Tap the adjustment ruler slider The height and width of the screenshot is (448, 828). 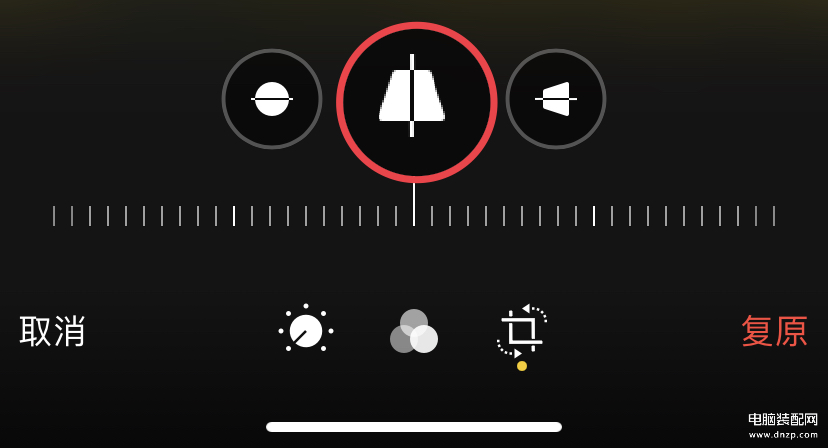click(414, 215)
